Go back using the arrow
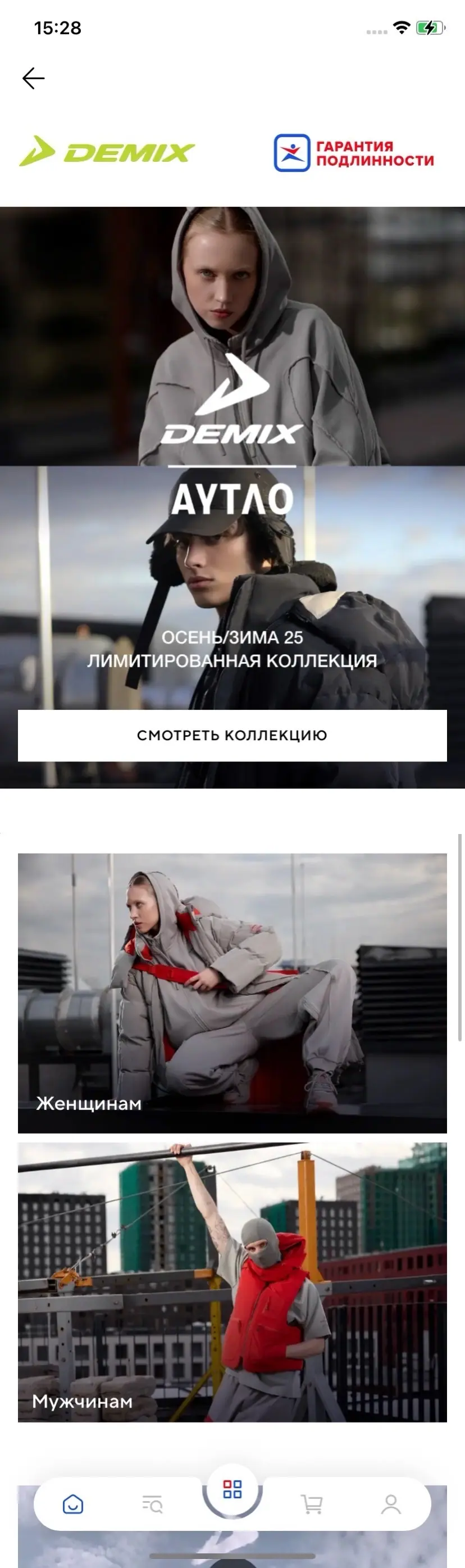The image size is (465, 1568). (34, 79)
